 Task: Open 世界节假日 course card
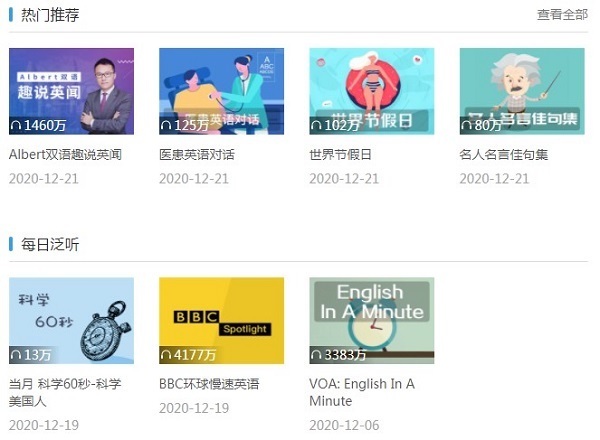[x=371, y=91]
